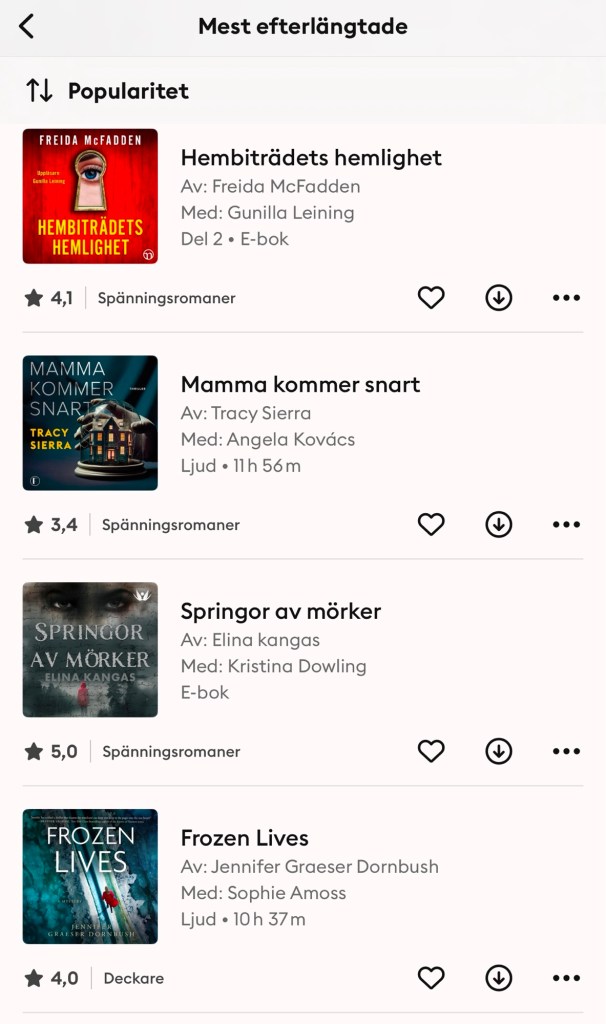Like Mamma kommer snart with the heart
Viewport: 606px width, 1024px height.
(431, 524)
